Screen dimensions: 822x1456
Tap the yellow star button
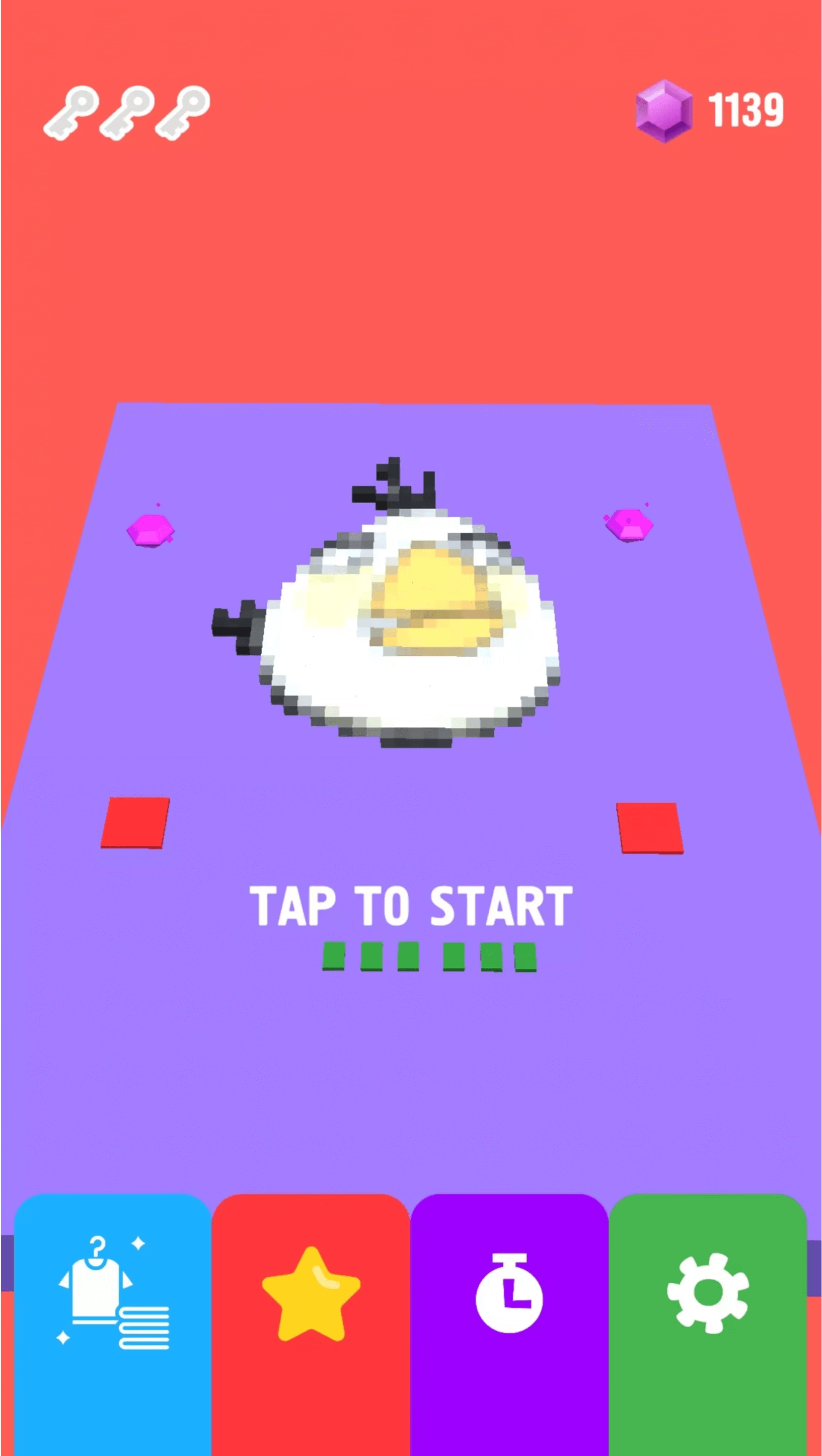(x=311, y=1325)
